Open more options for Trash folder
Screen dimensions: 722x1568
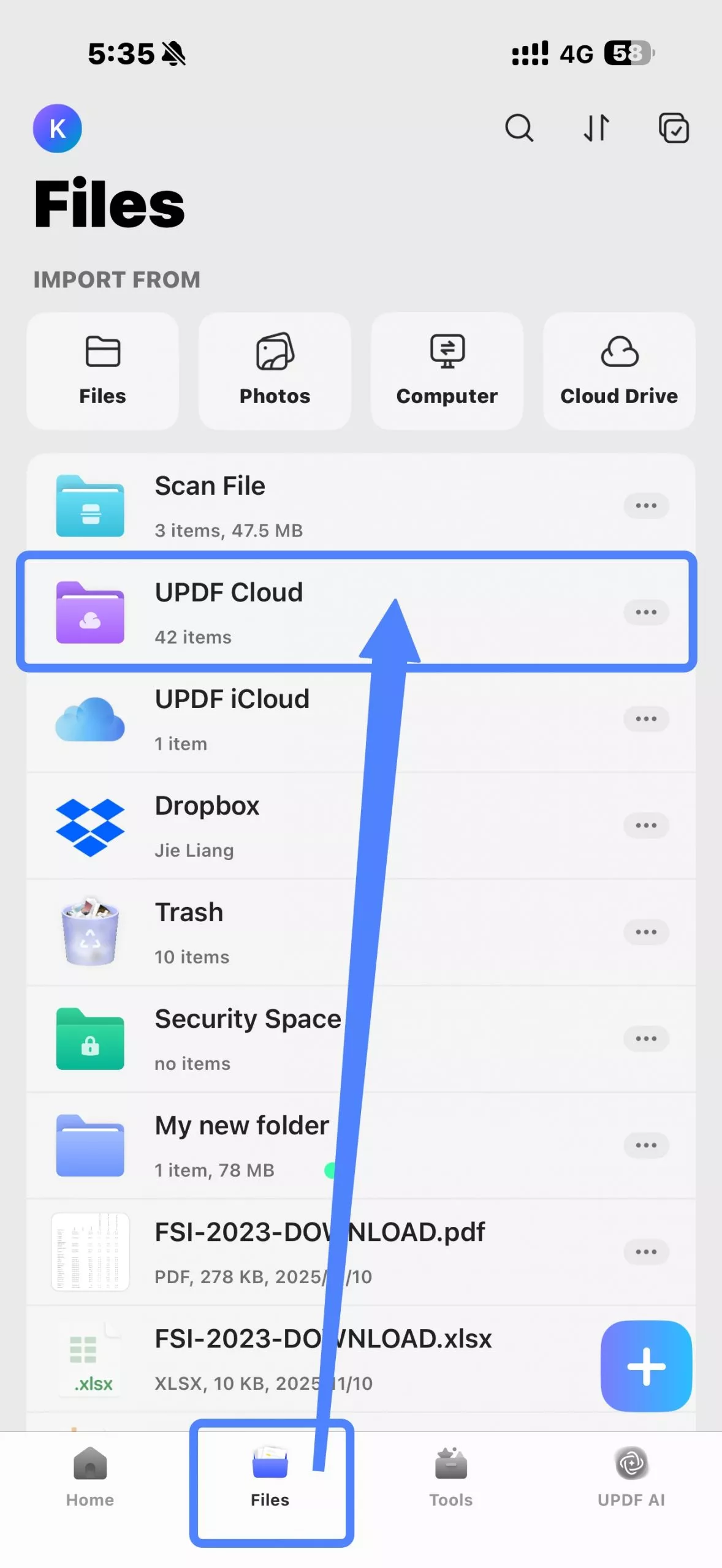click(x=646, y=932)
